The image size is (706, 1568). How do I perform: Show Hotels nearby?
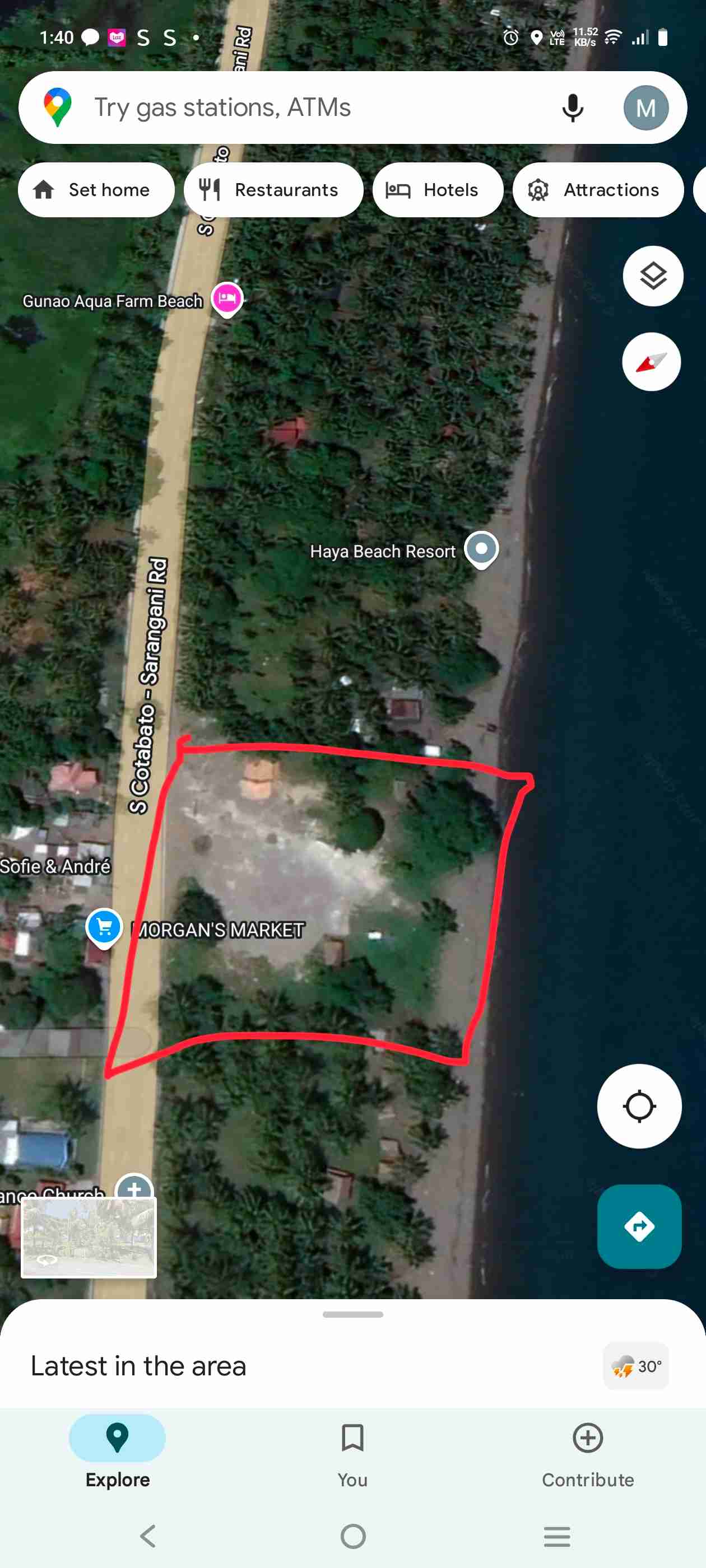coord(438,190)
